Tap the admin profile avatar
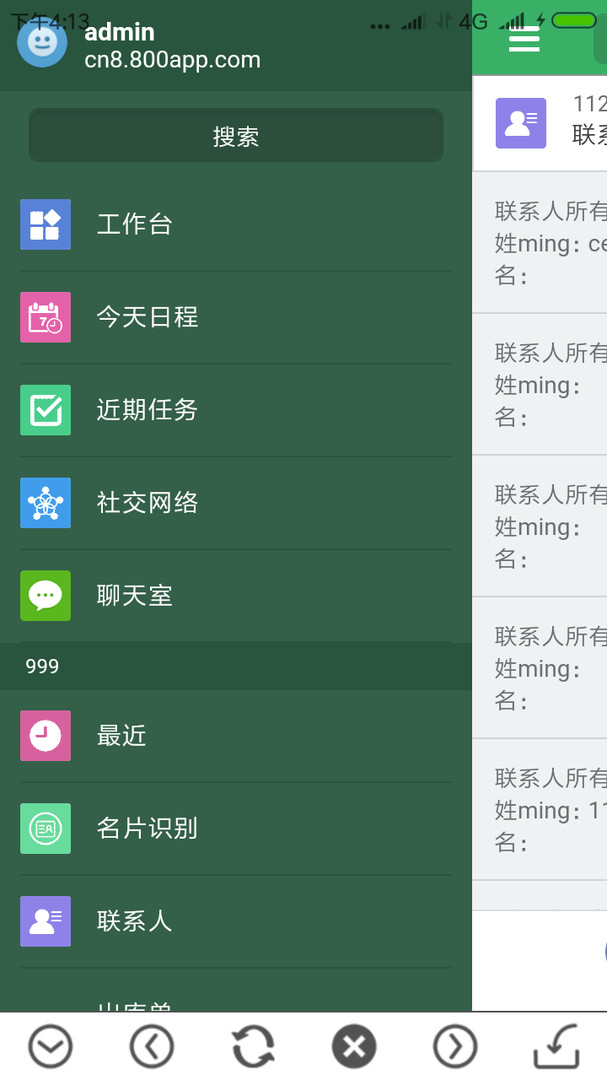The height and width of the screenshot is (1080, 607). click(42, 42)
